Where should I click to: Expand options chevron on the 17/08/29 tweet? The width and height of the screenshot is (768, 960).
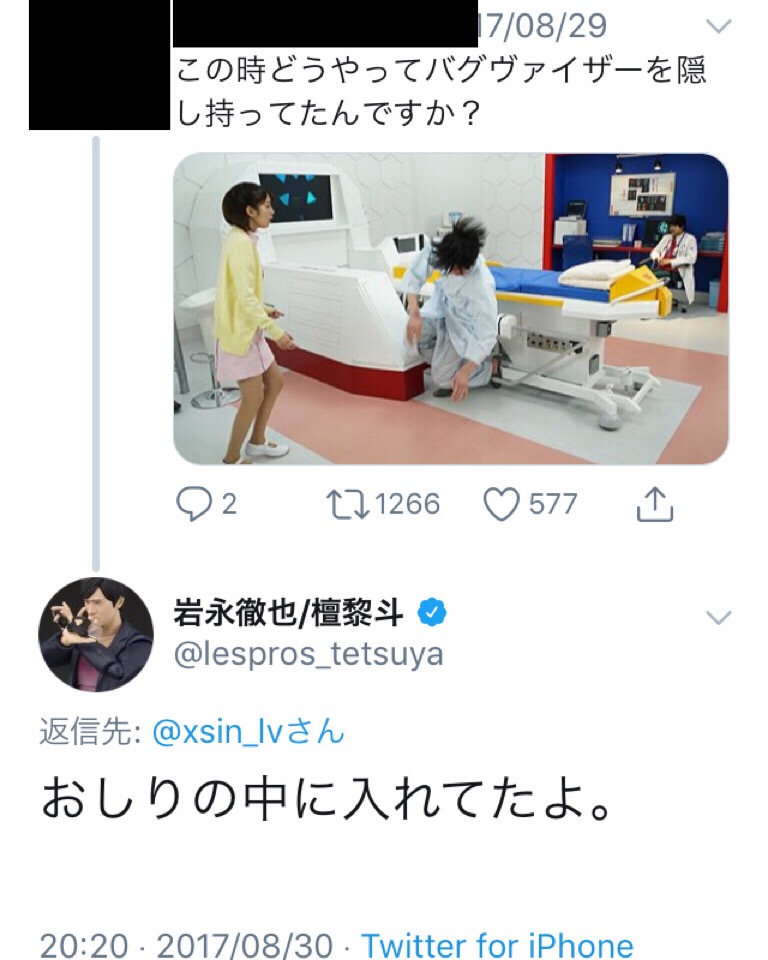[x=718, y=25]
